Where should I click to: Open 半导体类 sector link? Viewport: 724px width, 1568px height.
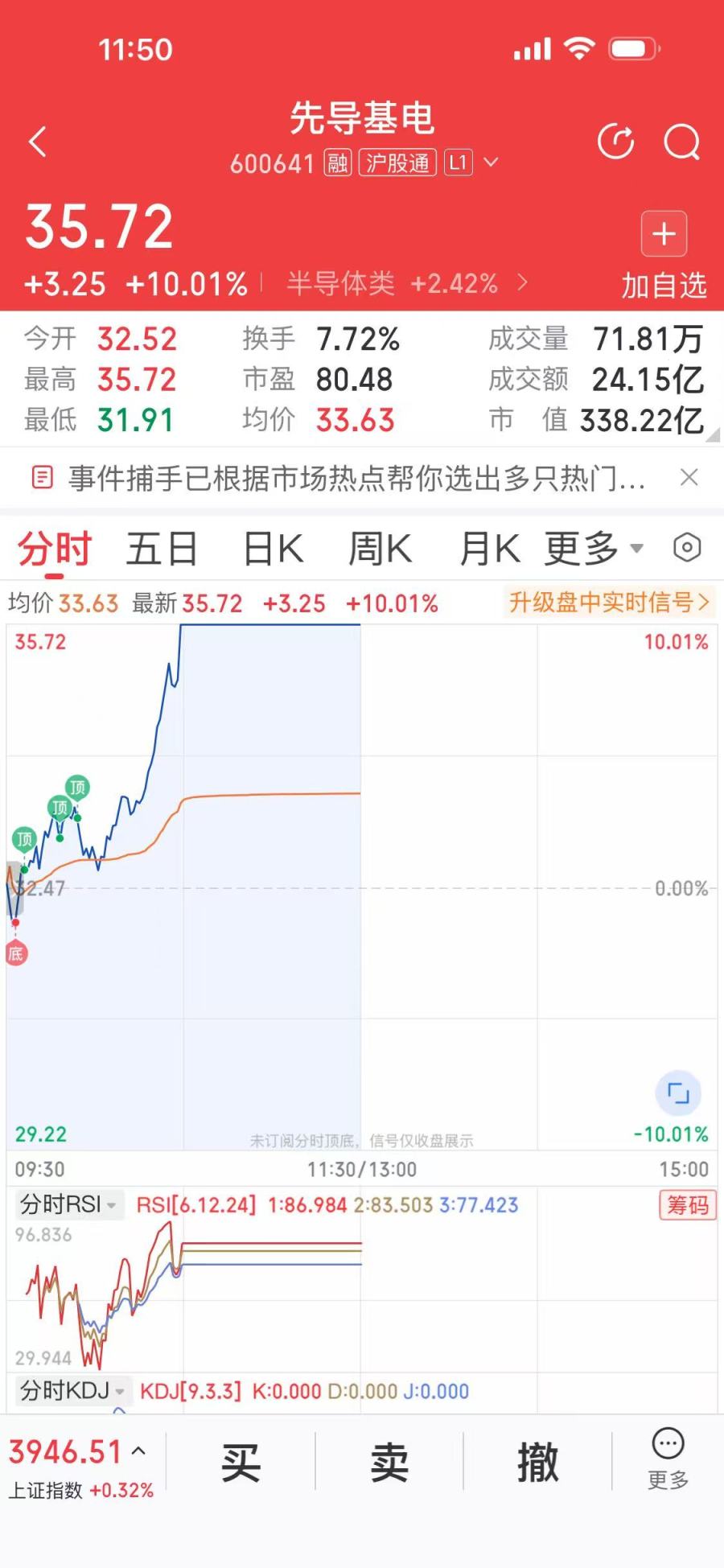(x=406, y=283)
